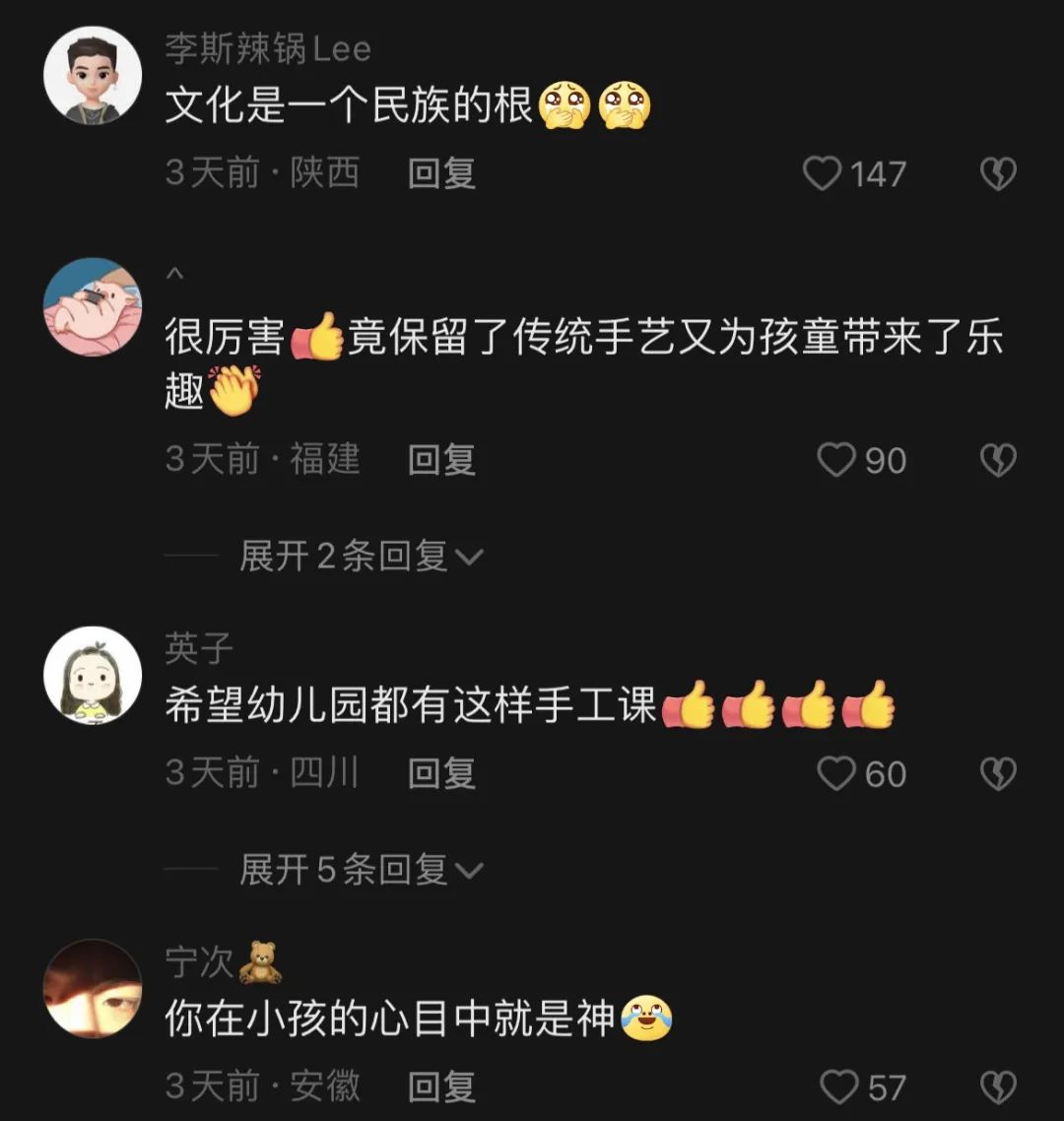Reply to the 很厉害 comment
Screen dimensions: 1064x1121
[441, 460]
